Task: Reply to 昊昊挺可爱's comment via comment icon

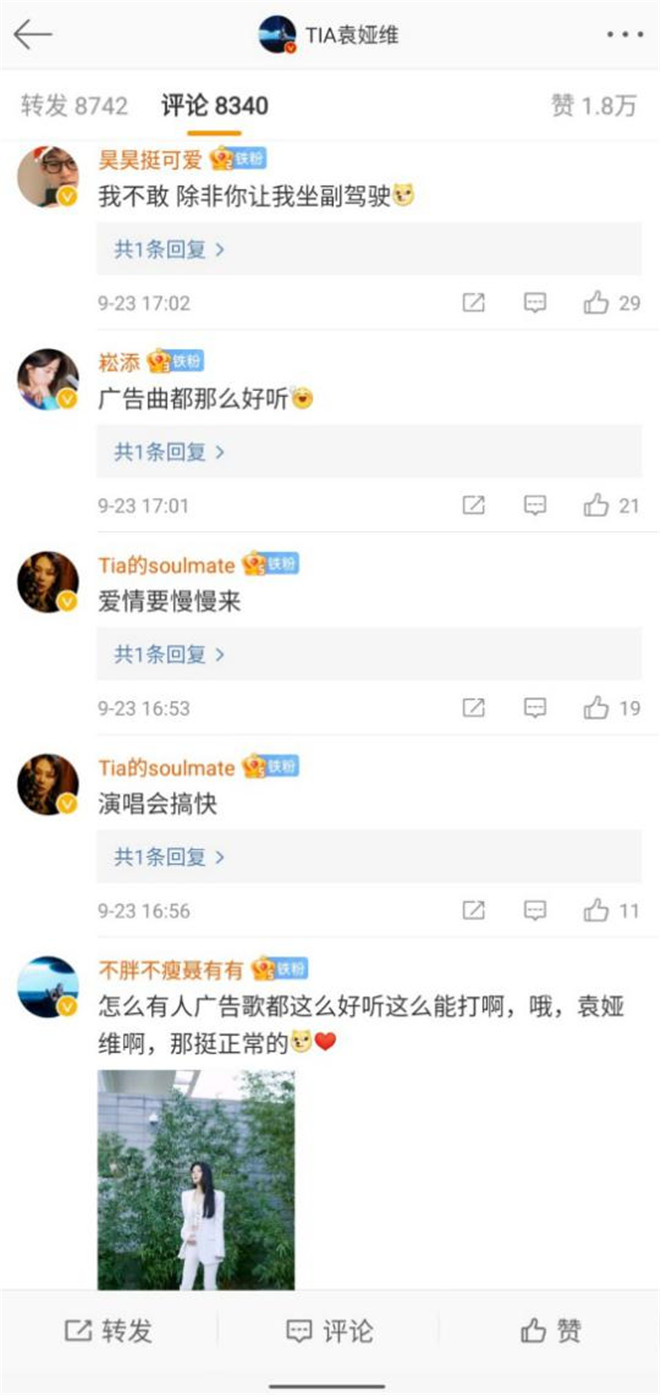Action: (x=536, y=303)
